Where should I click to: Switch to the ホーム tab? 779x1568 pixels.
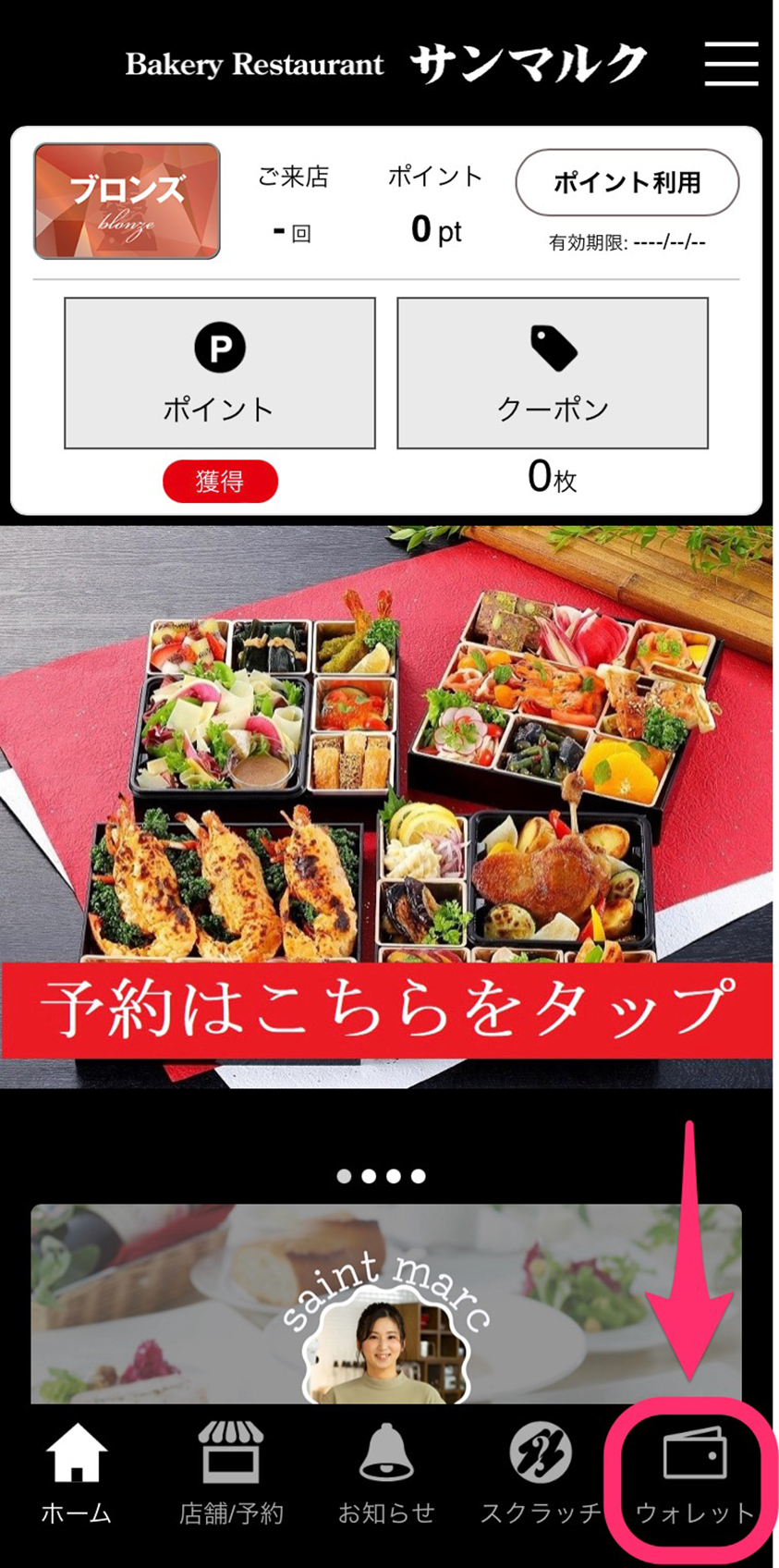coord(77,1475)
